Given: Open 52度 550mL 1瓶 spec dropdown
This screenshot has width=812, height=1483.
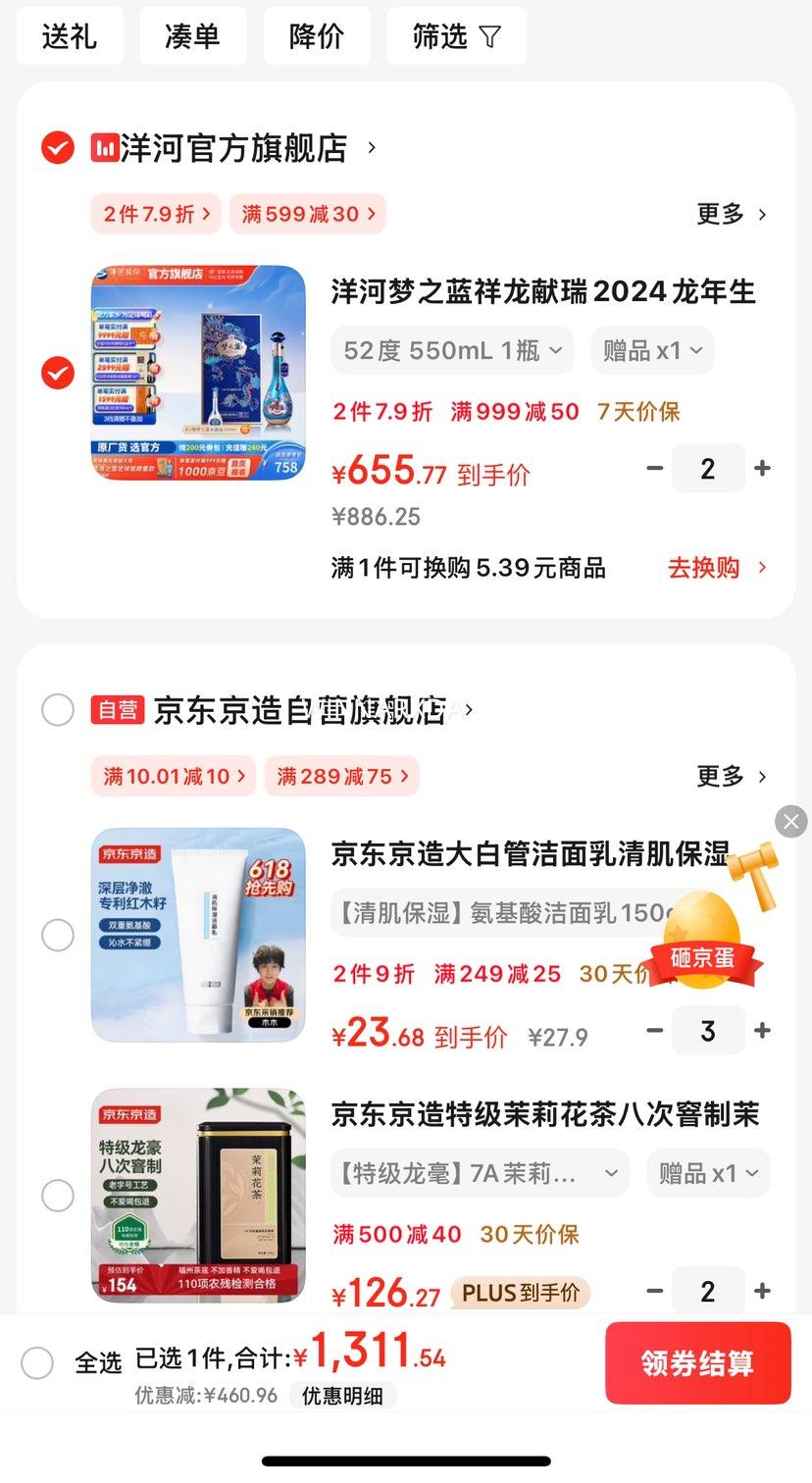Looking at the screenshot, I should (452, 350).
